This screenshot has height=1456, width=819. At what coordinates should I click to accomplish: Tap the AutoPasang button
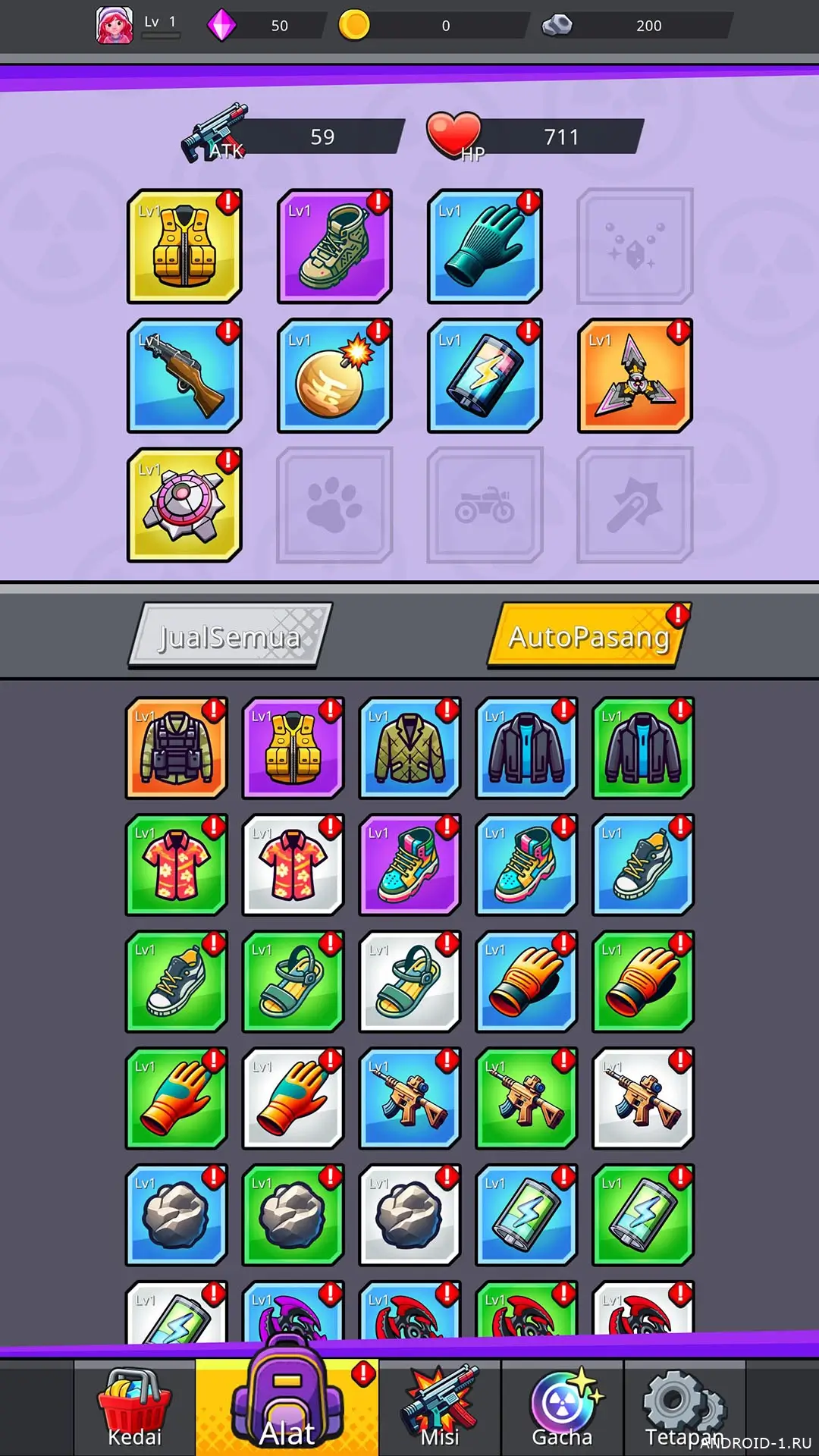tap(588, 636)
